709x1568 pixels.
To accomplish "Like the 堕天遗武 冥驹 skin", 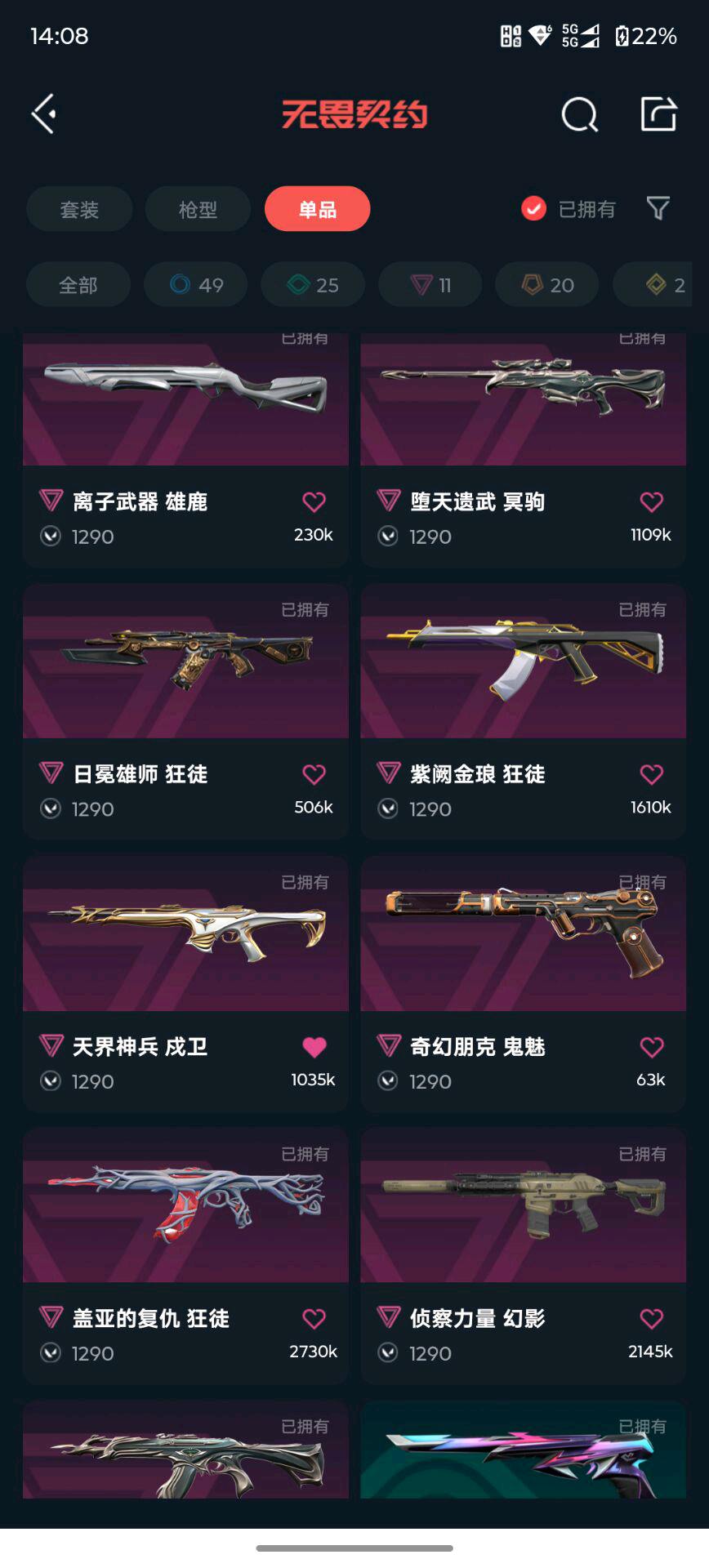I will [x=651, y=501].
